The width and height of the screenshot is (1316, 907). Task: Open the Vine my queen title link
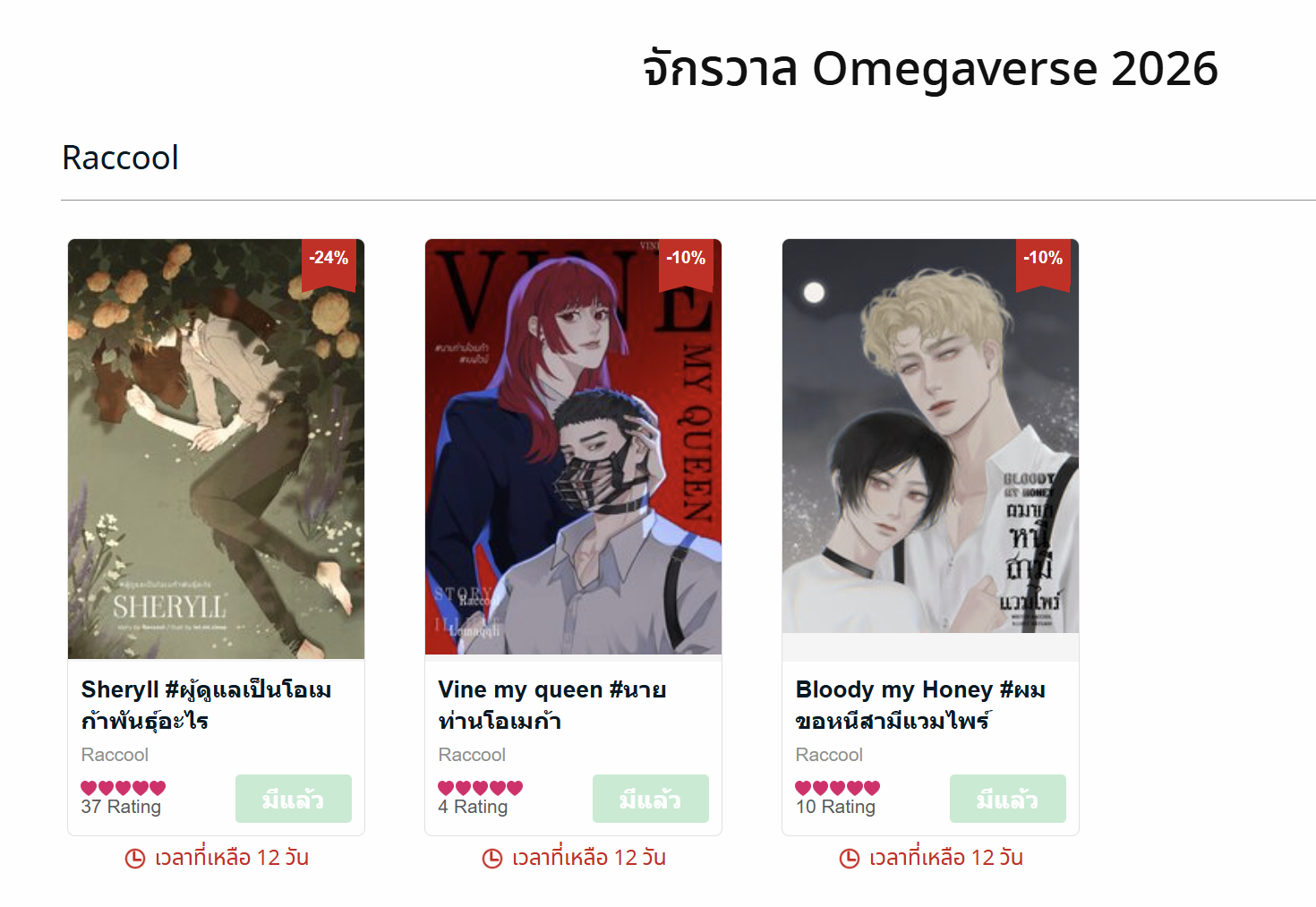pos(551,705)
